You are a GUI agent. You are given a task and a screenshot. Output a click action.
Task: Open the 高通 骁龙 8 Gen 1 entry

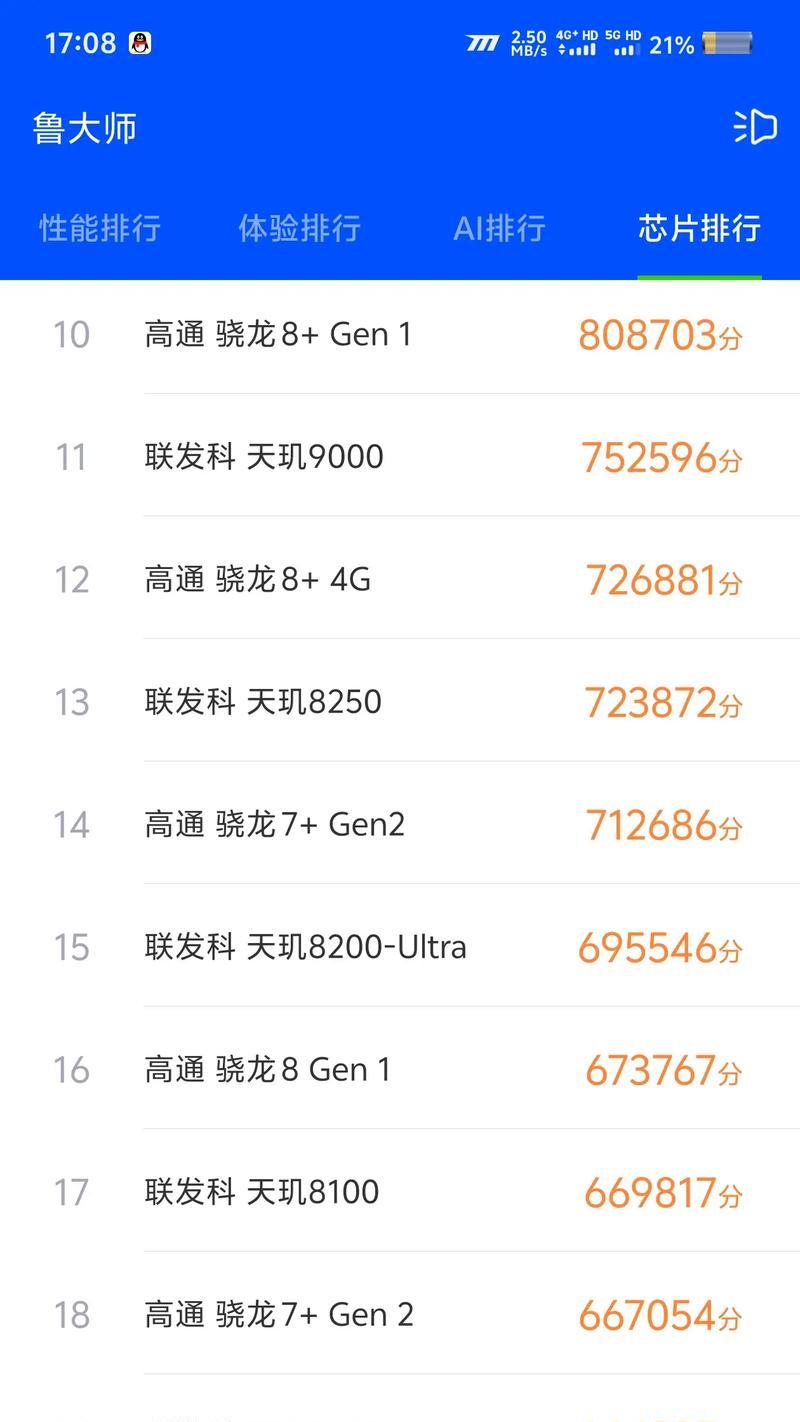tap(400, 1069)
